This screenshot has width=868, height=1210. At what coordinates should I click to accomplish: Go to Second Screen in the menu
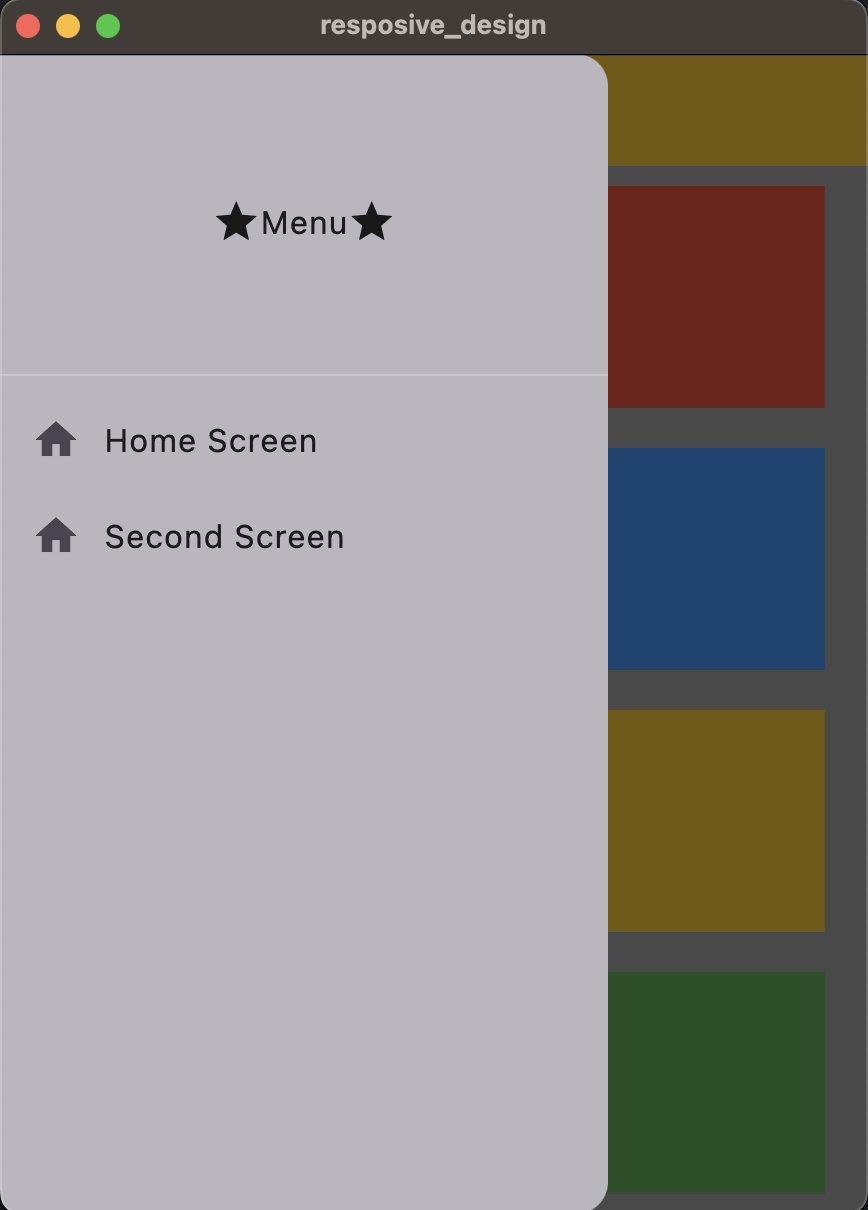pyautogui.click(x=224, y=537)
